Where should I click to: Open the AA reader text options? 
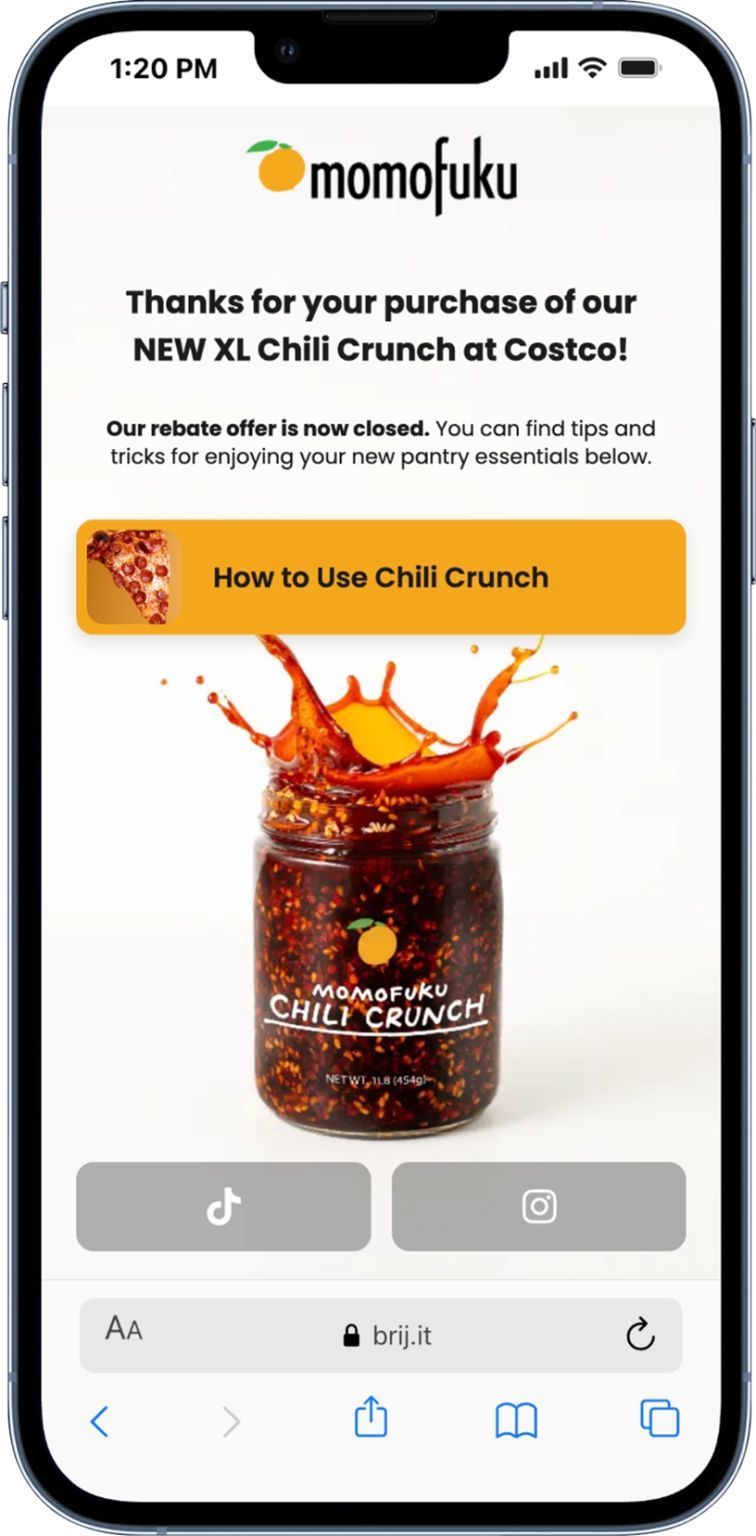point(124,1330)
